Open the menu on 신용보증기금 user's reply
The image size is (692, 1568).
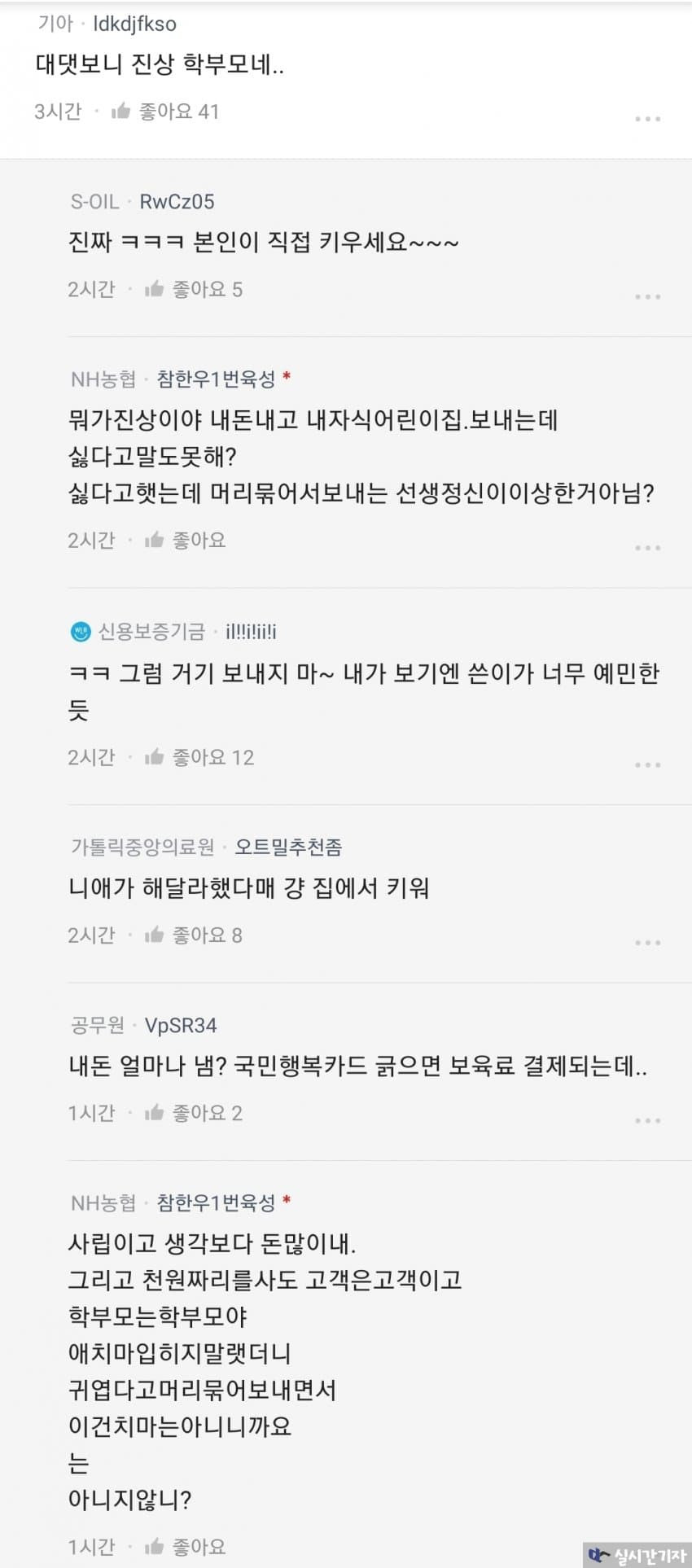point(647,764)
